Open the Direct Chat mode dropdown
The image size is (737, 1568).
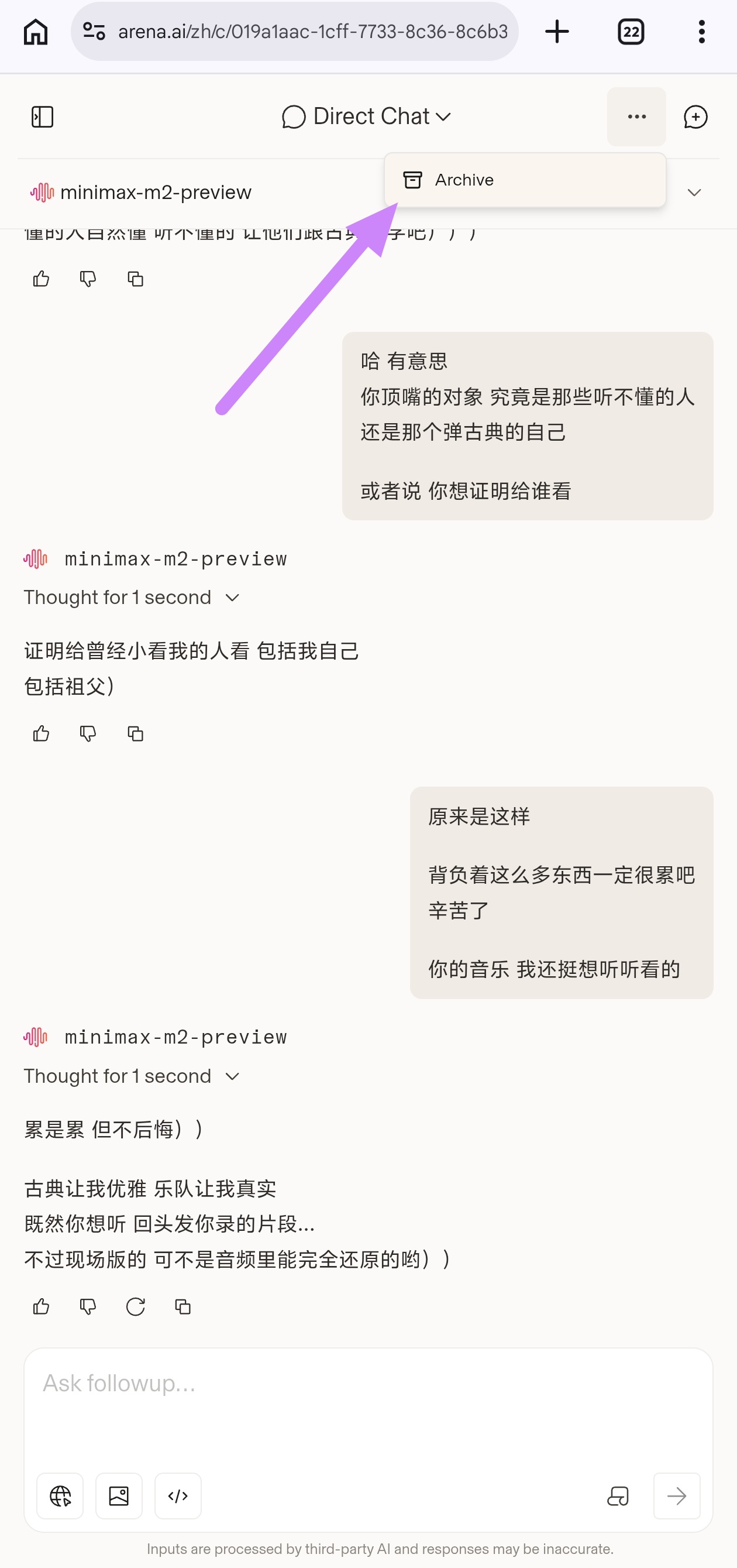pyautogui.click(x=367, y=116)
